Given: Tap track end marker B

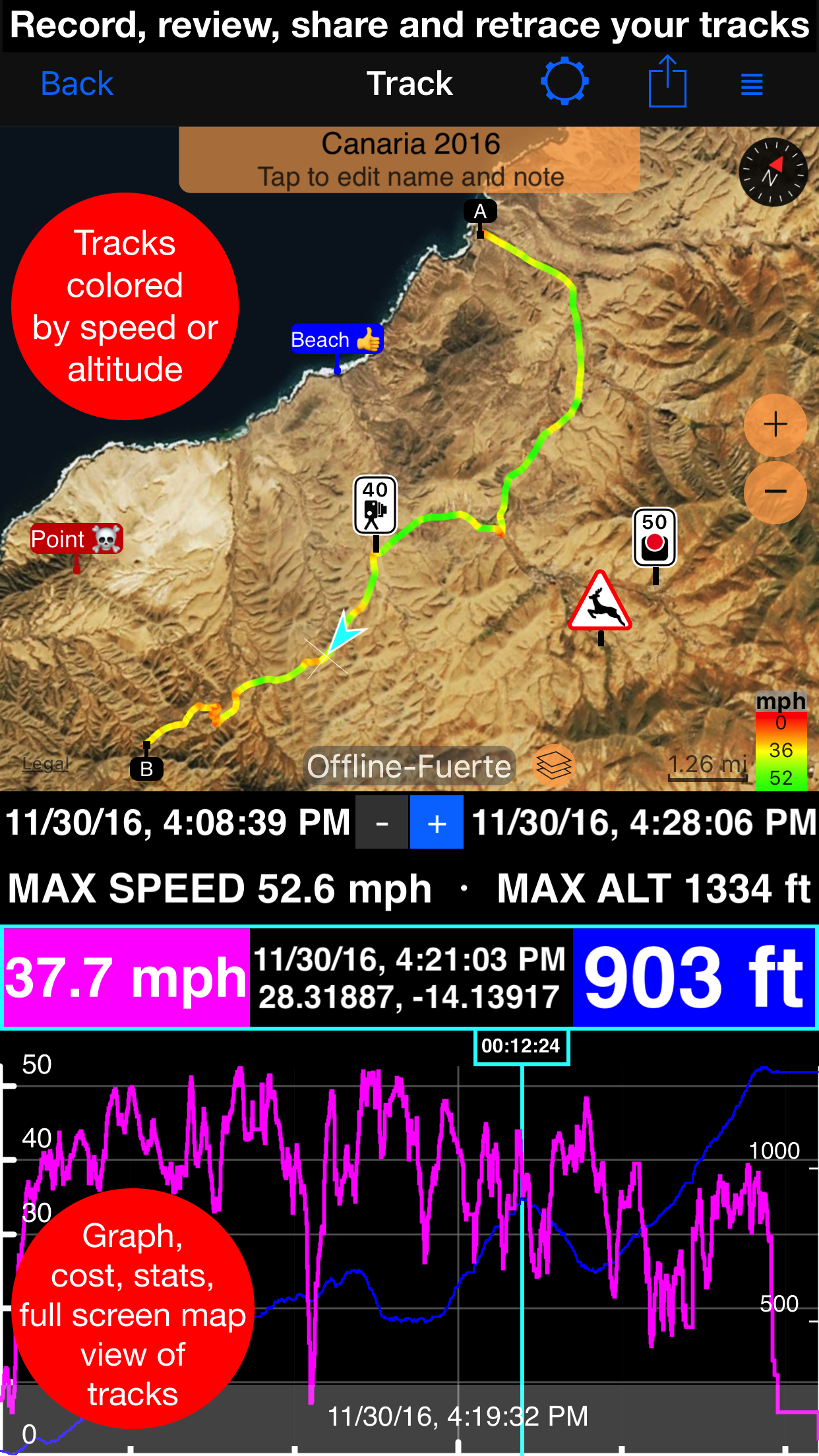Looking at the screenshot, I should [x=146, y=768].
